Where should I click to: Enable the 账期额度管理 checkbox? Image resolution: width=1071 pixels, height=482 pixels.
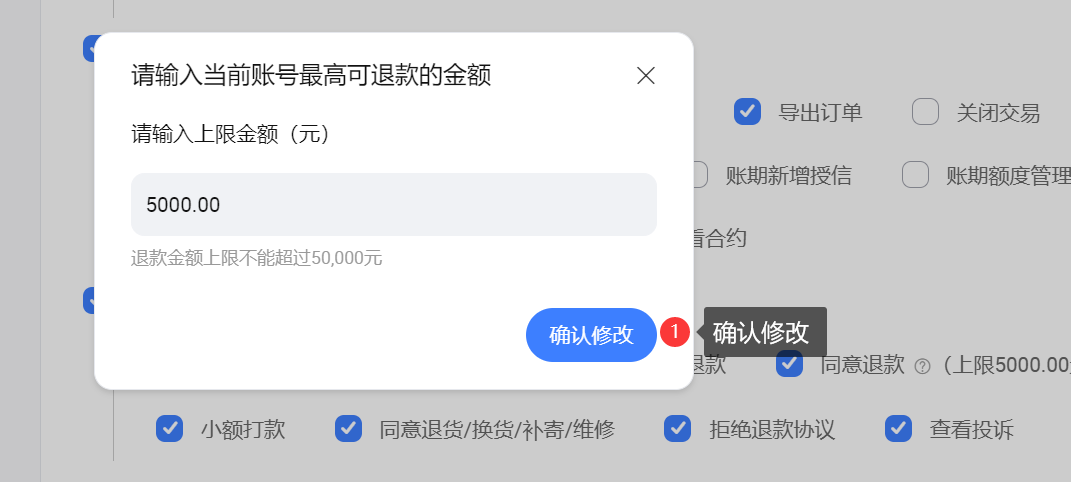click(916, 175)
